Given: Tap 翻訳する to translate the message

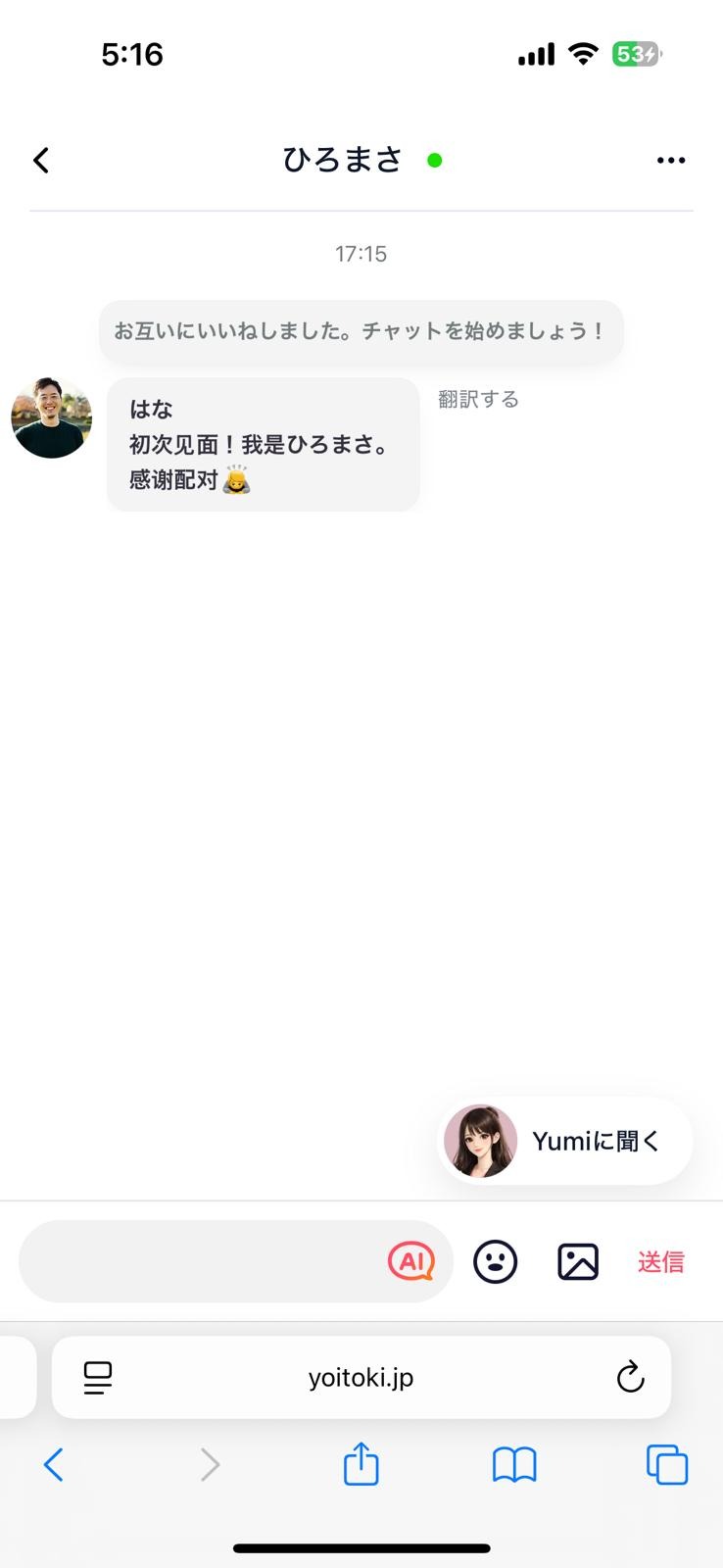Looking at the screenshot, I should pos(478,399).
